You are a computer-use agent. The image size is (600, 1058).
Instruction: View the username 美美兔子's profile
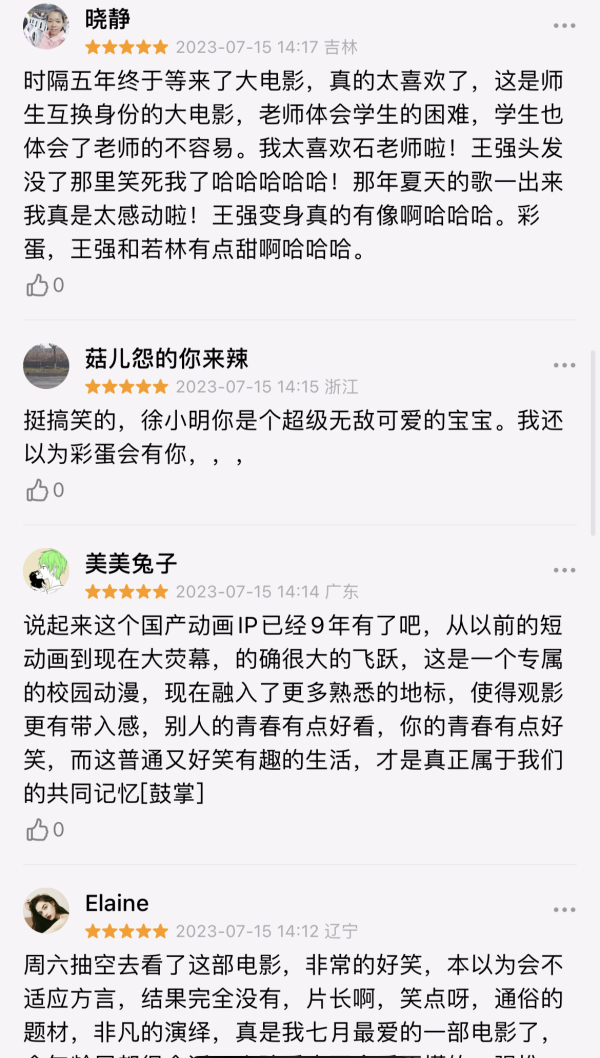point(131,563)
